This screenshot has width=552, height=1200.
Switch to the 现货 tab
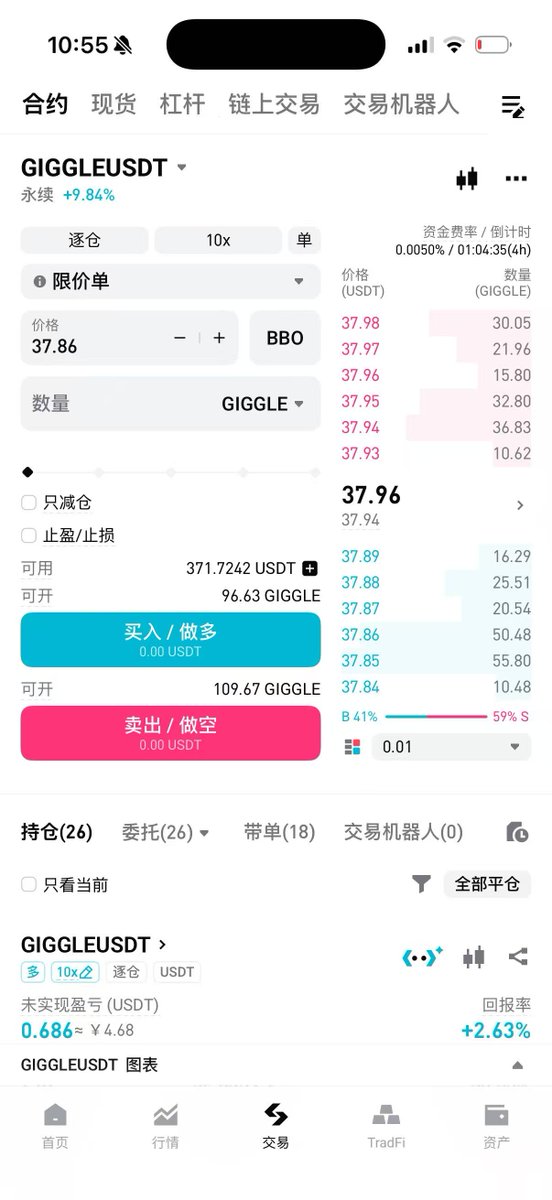click(114, 104)
